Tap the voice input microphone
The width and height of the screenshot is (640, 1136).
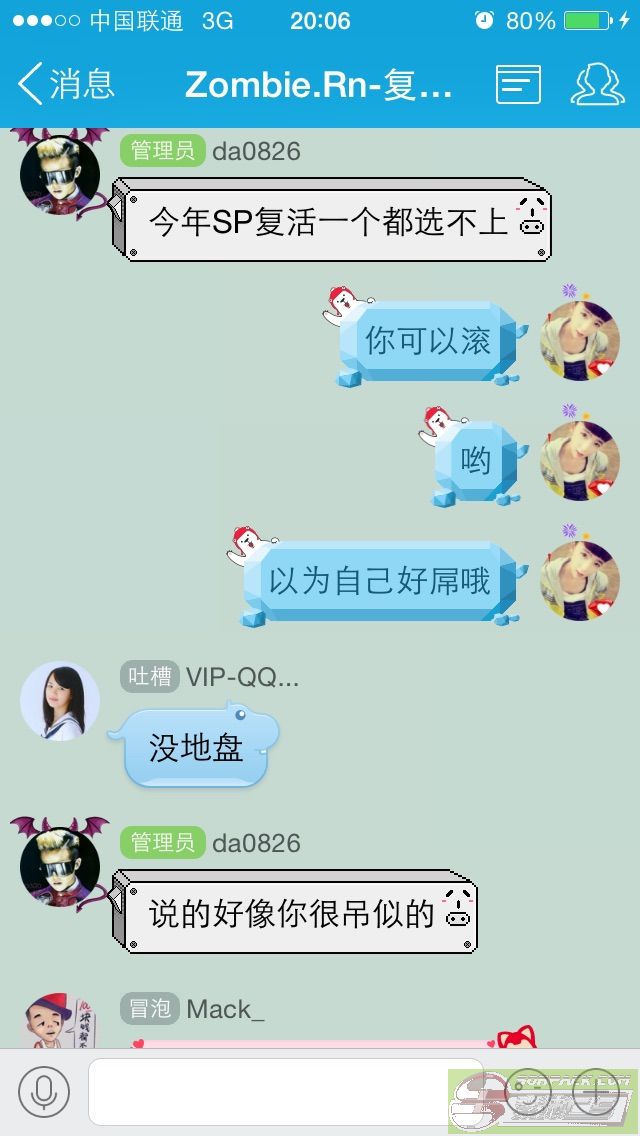[44, 1091]
